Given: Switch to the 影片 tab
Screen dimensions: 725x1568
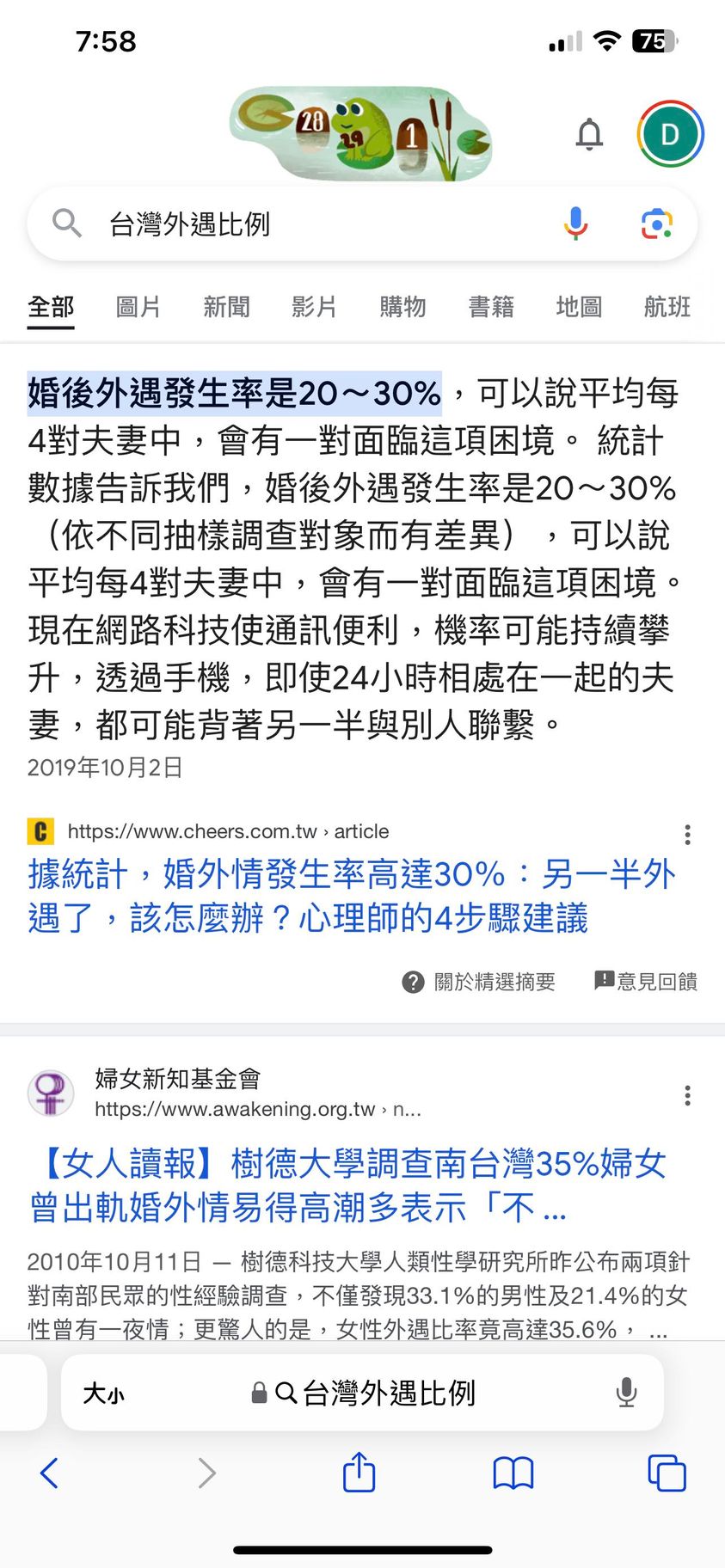Looking at the screenshot, I should coord(314,307).
